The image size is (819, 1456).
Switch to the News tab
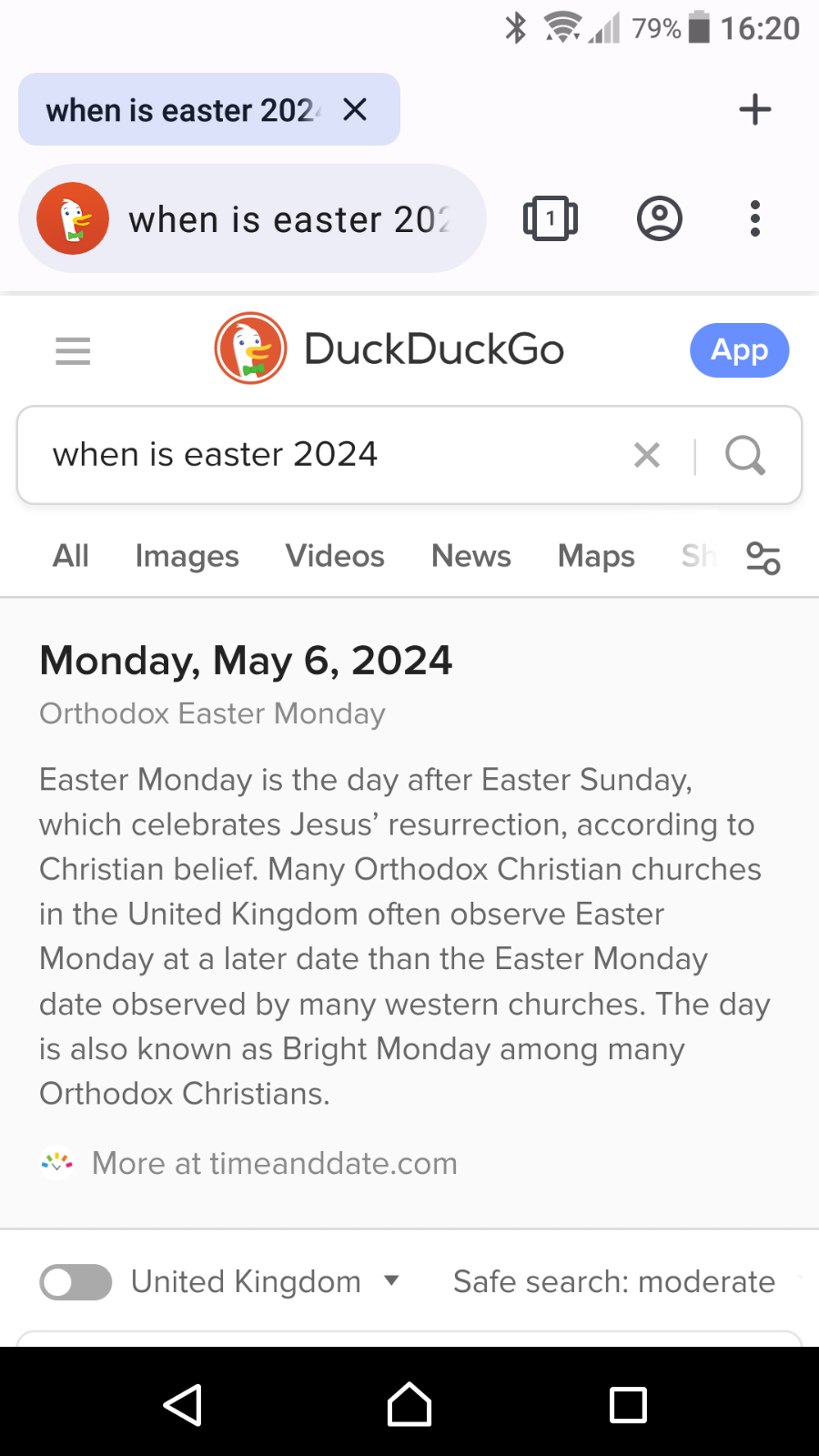[471, 556]
